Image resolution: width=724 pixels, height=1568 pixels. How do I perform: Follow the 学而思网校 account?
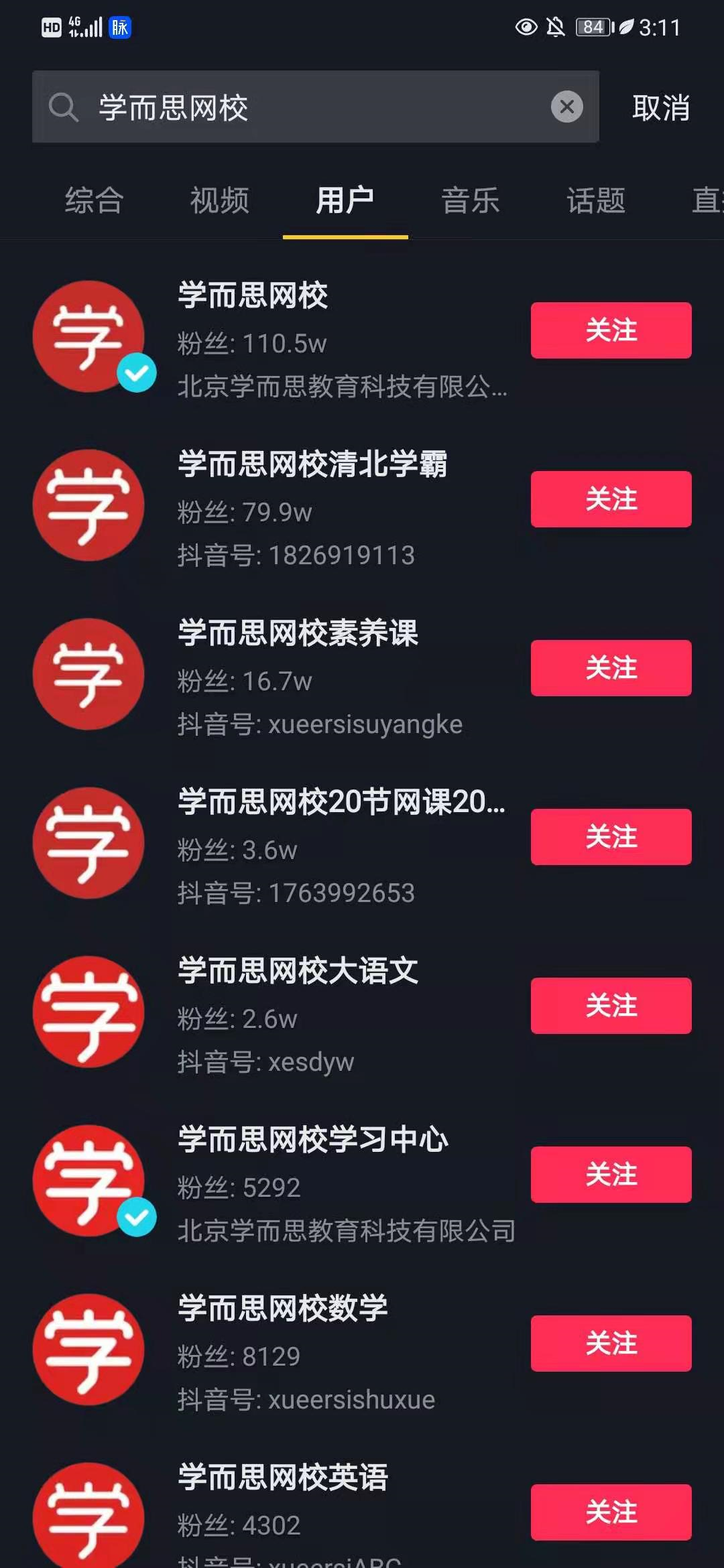point(611,330)
